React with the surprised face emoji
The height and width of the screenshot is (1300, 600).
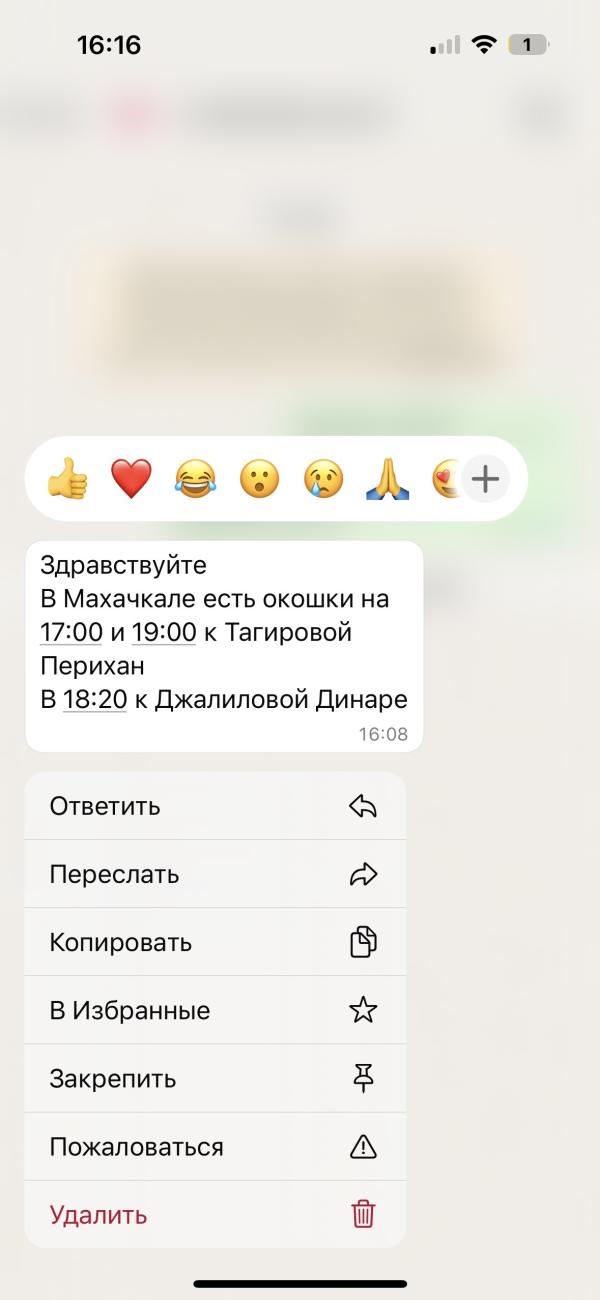point(258,479)
